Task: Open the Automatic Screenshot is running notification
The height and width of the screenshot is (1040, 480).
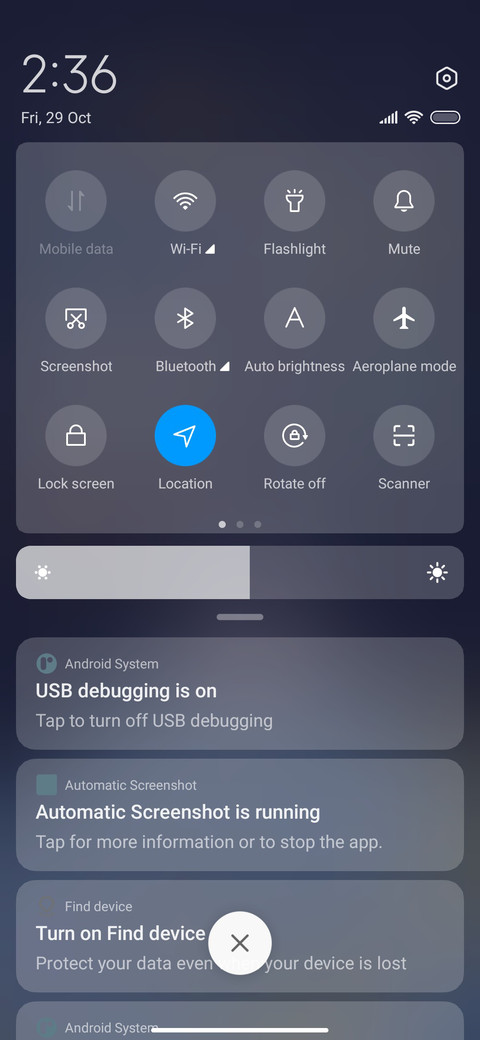Action: tap(240, 815)
